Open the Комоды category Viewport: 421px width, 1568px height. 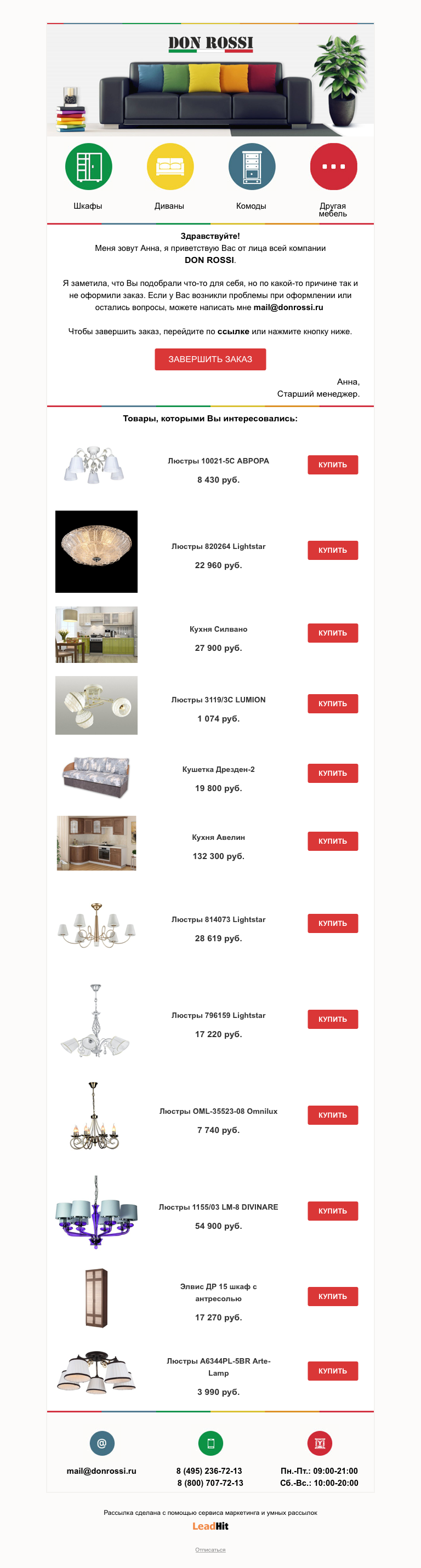[x=252, y=167]
